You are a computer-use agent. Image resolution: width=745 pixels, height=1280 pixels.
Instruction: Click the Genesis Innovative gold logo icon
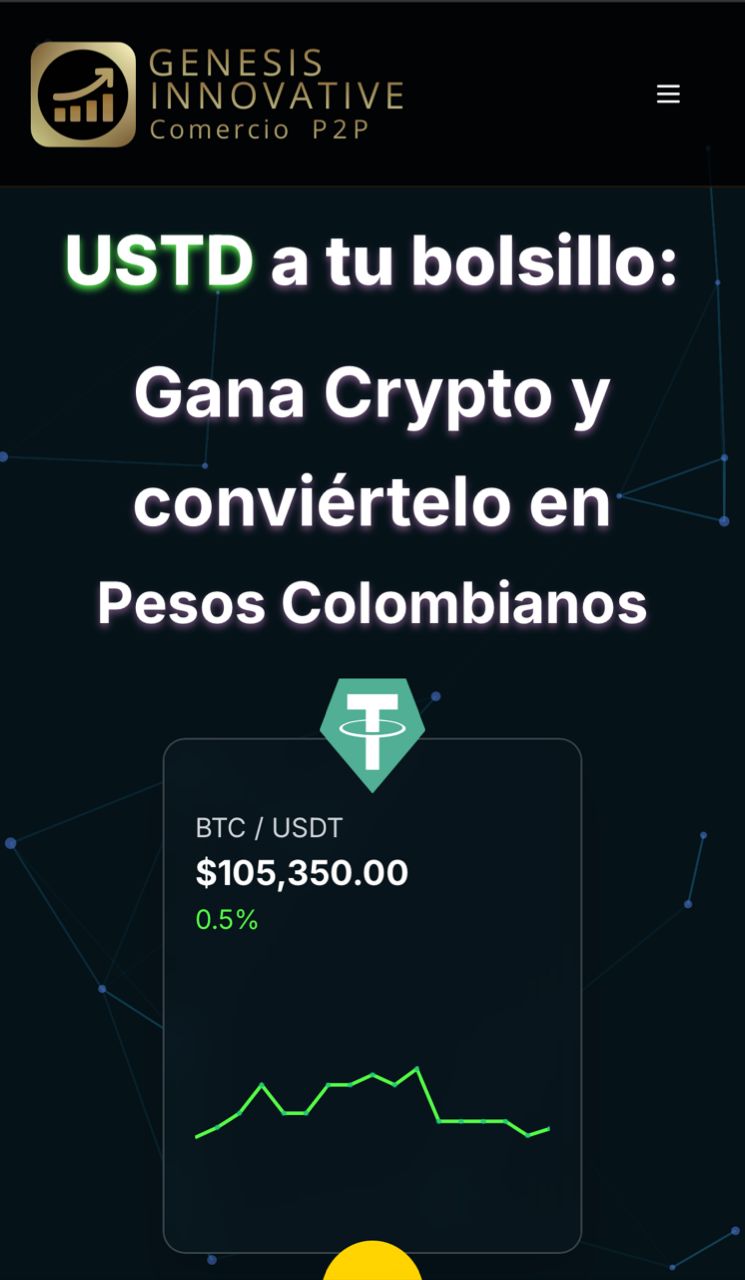coord(82,95)
